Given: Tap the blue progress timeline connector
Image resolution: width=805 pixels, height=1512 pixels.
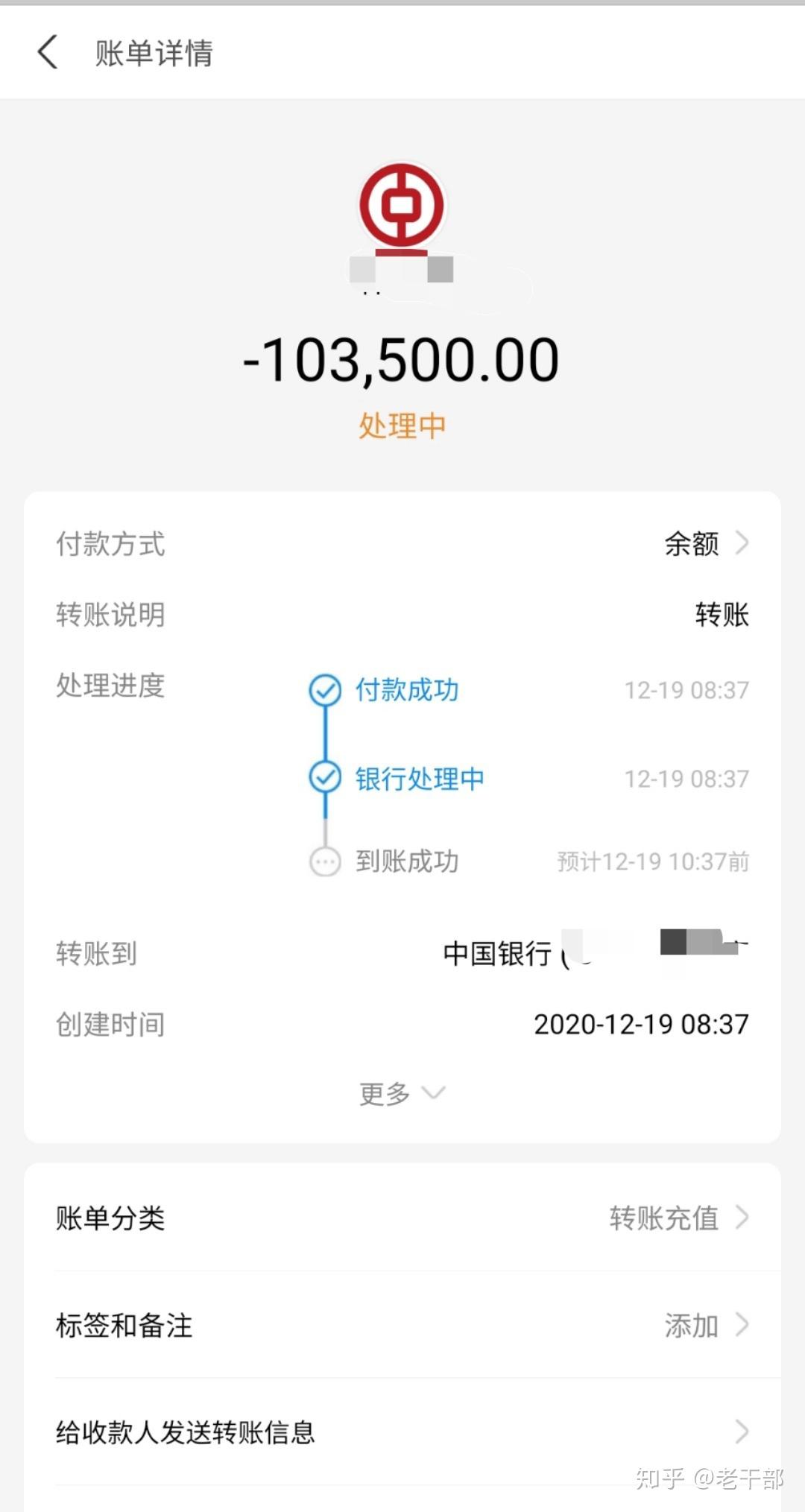Looking at the screenshot, I should click(324, 734).
